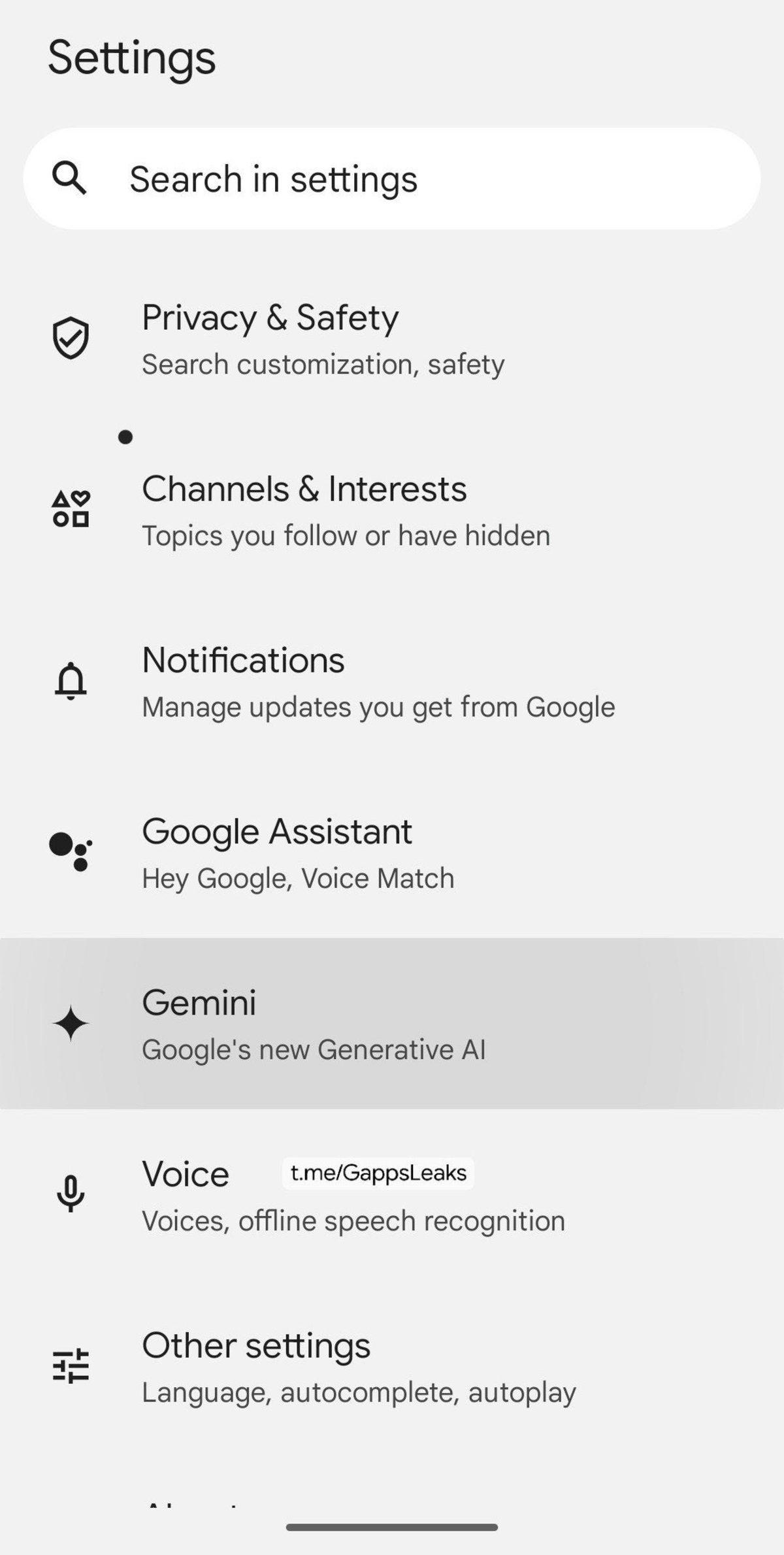Screen dimensions: 784x1555
Task: Tap the magnifying glass search icon
Action: (69, 178)
